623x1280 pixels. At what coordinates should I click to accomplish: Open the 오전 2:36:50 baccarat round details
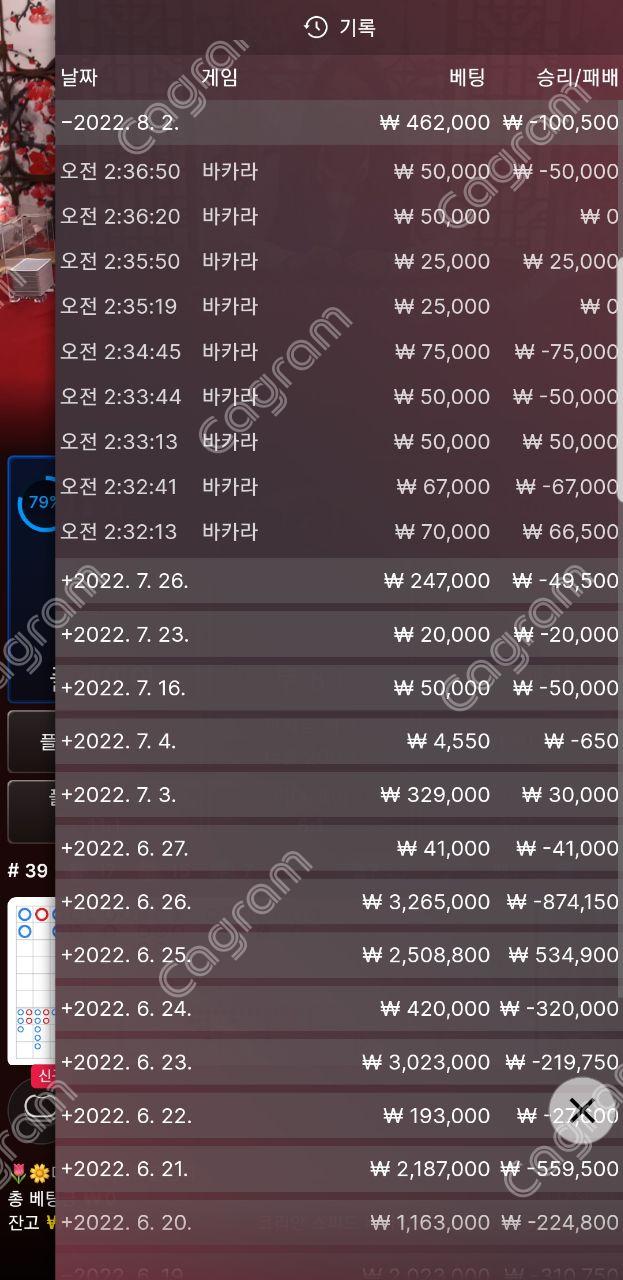tap(338, 172)
